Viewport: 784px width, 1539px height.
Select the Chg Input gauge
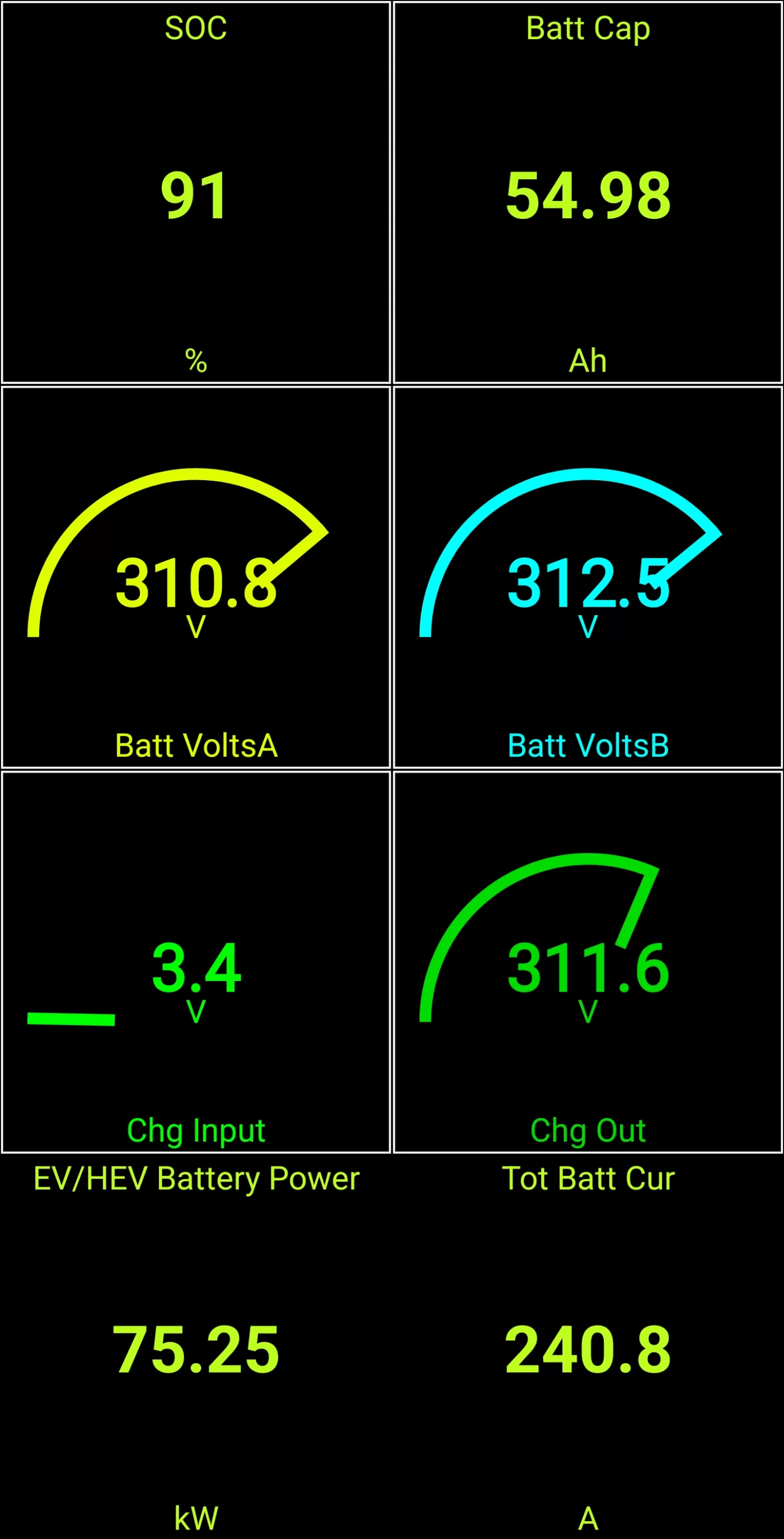tap(196, 962)
